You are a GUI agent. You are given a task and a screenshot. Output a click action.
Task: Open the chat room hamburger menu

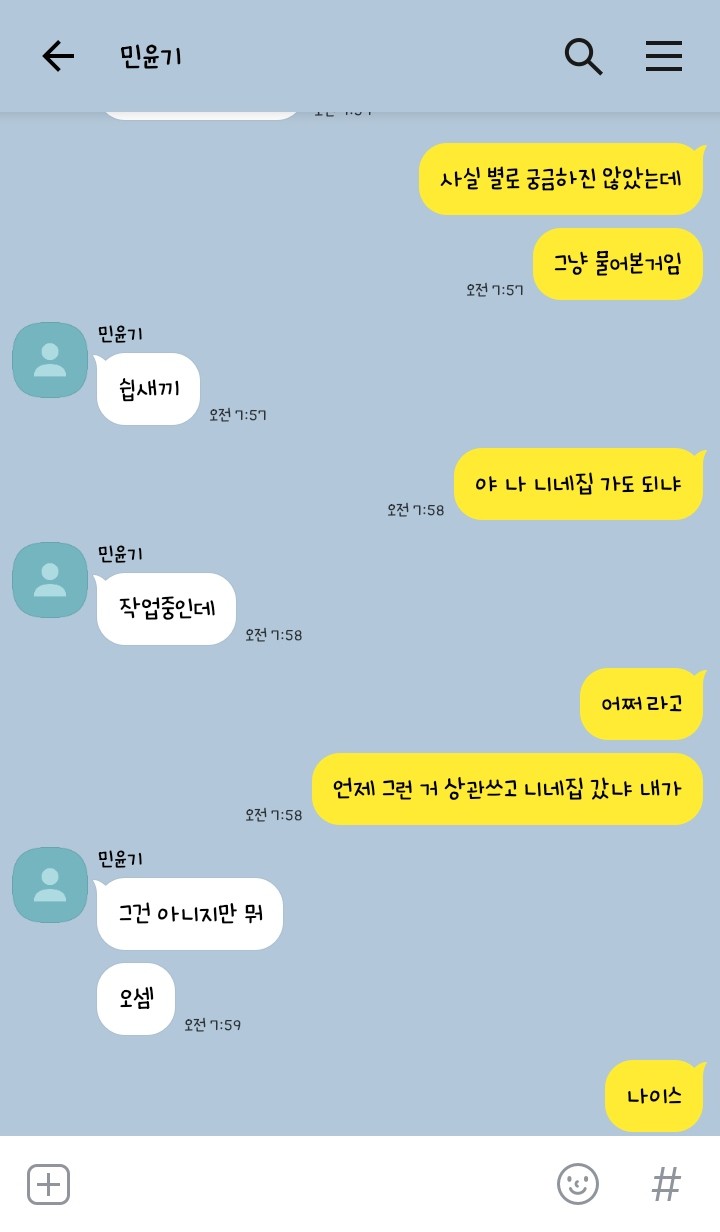(663, 56)
